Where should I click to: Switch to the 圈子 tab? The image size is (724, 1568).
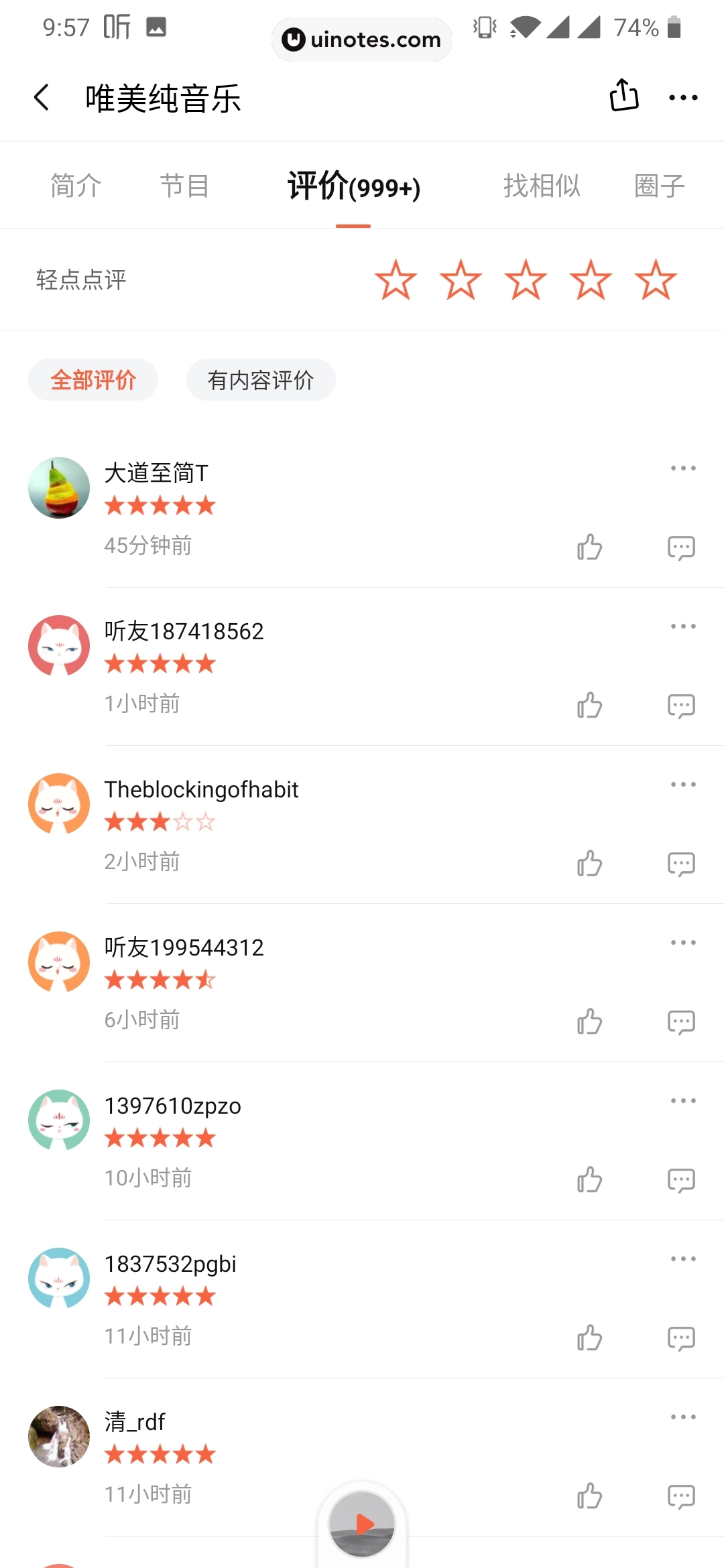pos(659,186)
